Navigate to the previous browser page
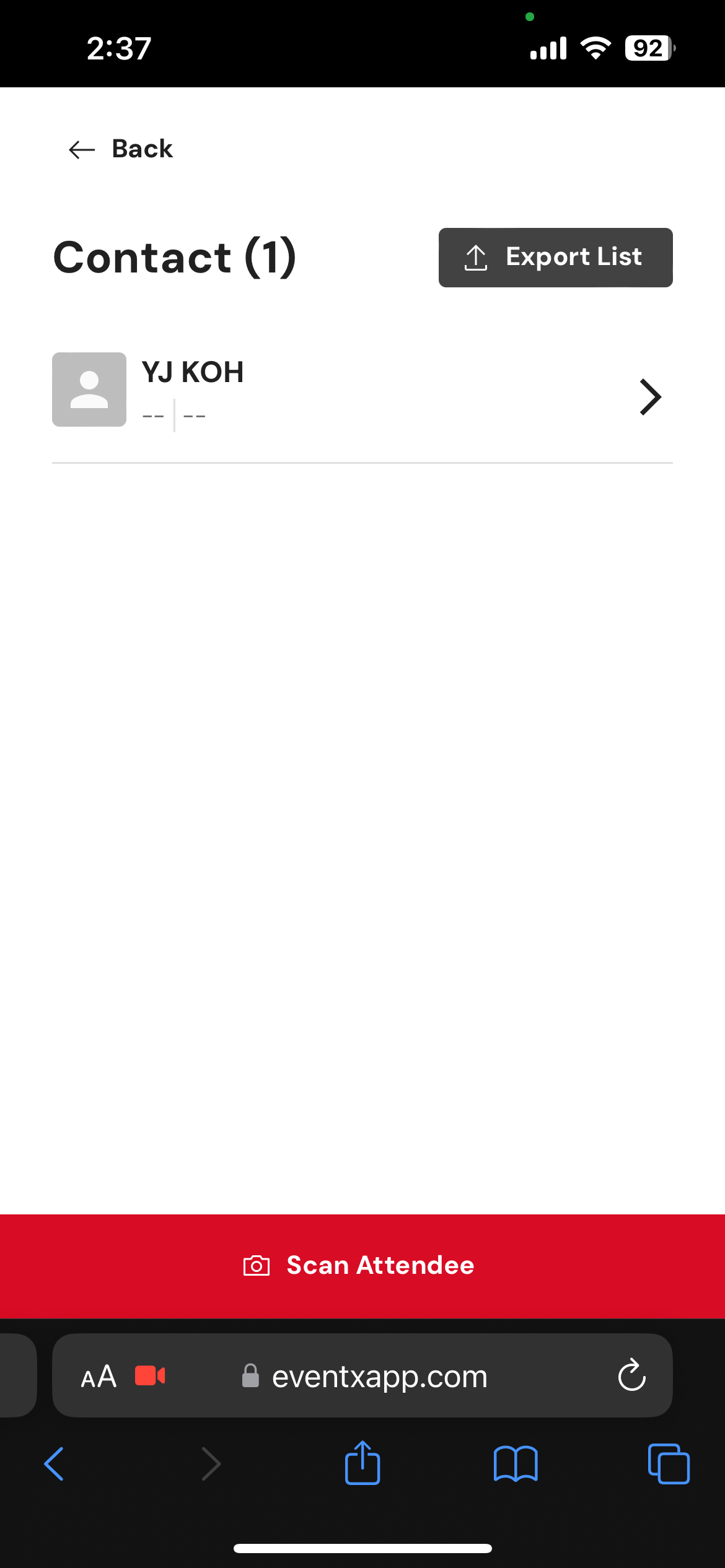The height and width of the screenshot is (1568, 725). pyautogui.click(x=55, y=1464)
